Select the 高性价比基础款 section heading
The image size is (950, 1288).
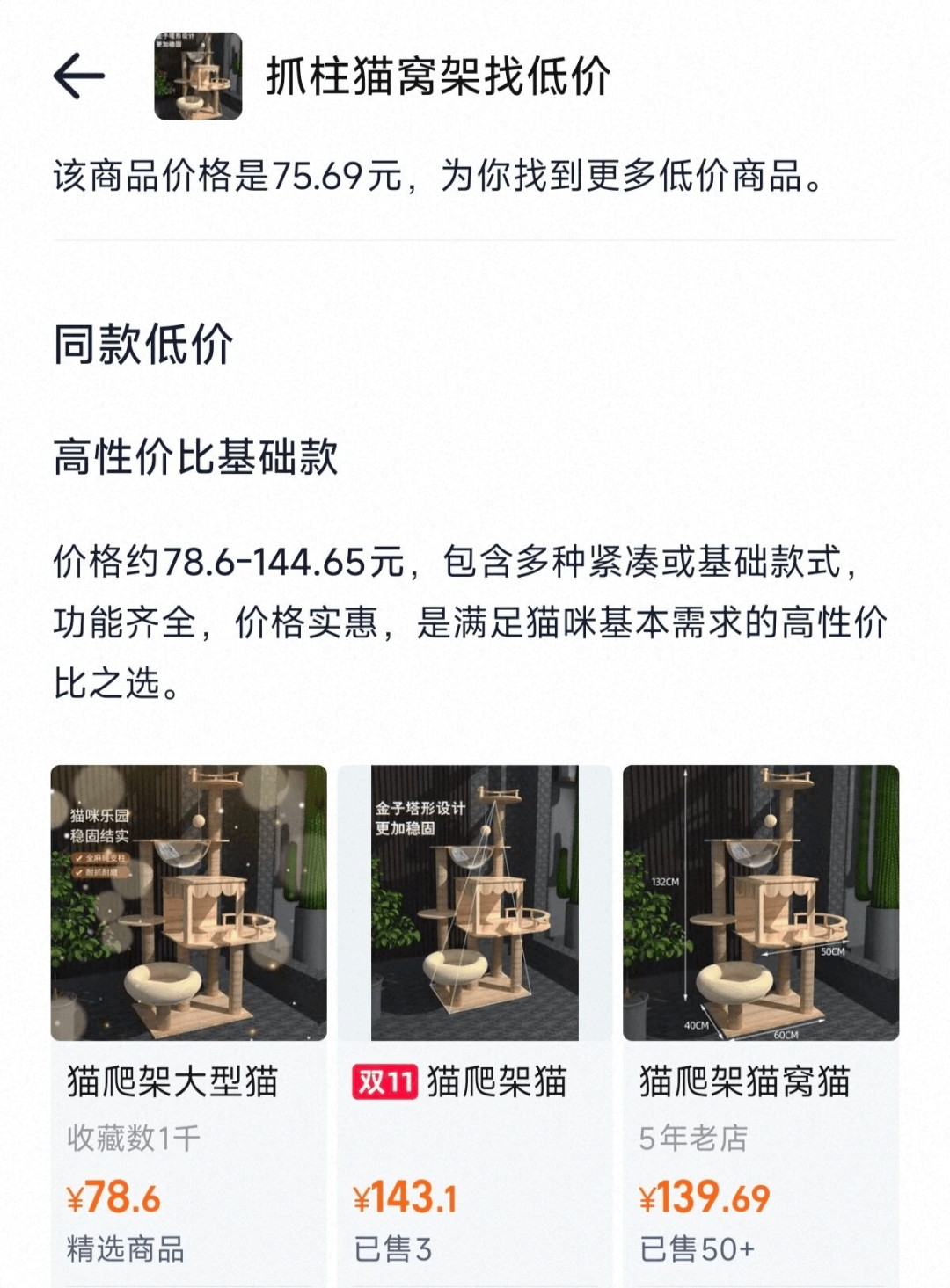(197, 455)
